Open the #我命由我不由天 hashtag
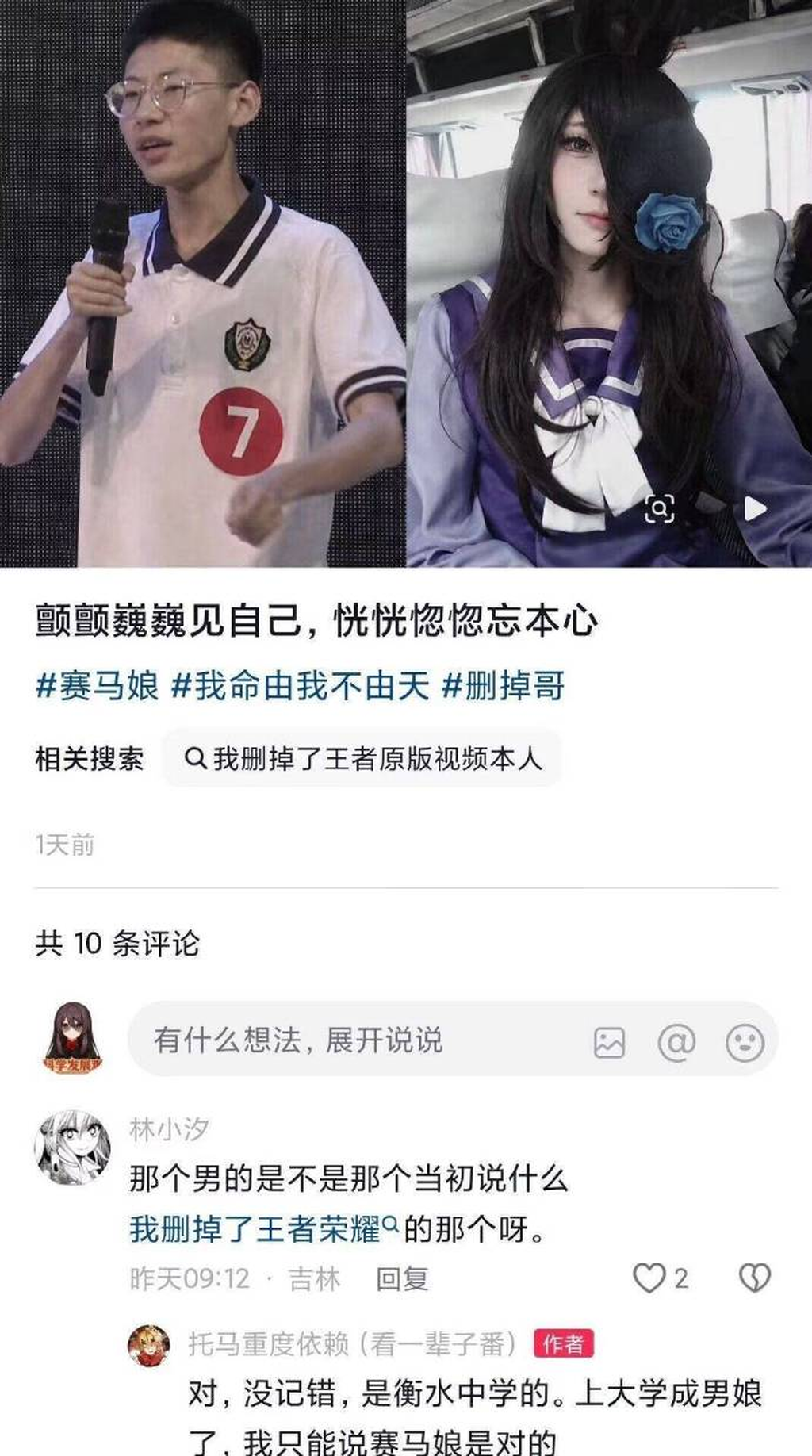812x1456 pixels. click(301, 685)
